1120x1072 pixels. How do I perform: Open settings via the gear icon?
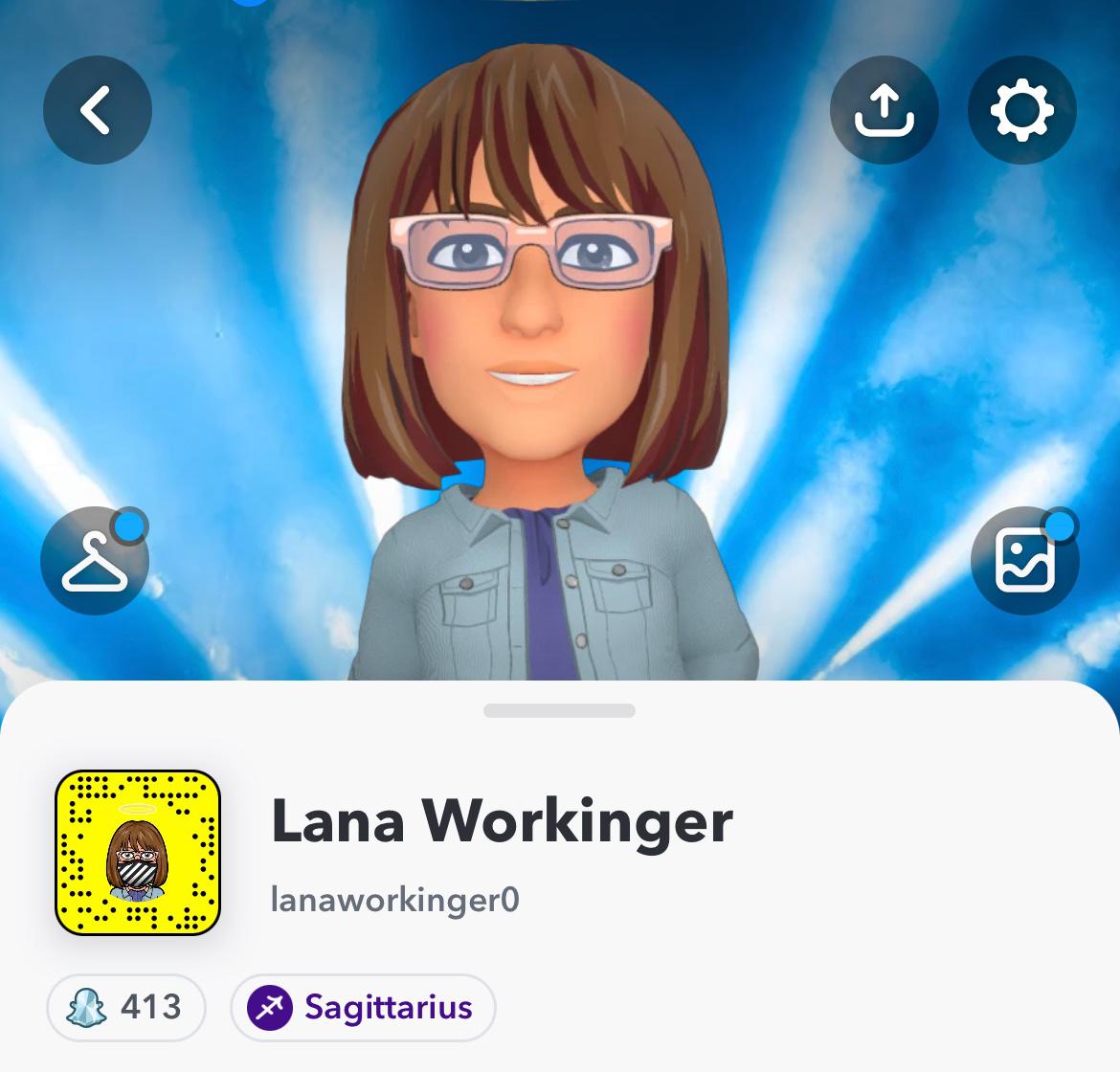pos(1021,110)
